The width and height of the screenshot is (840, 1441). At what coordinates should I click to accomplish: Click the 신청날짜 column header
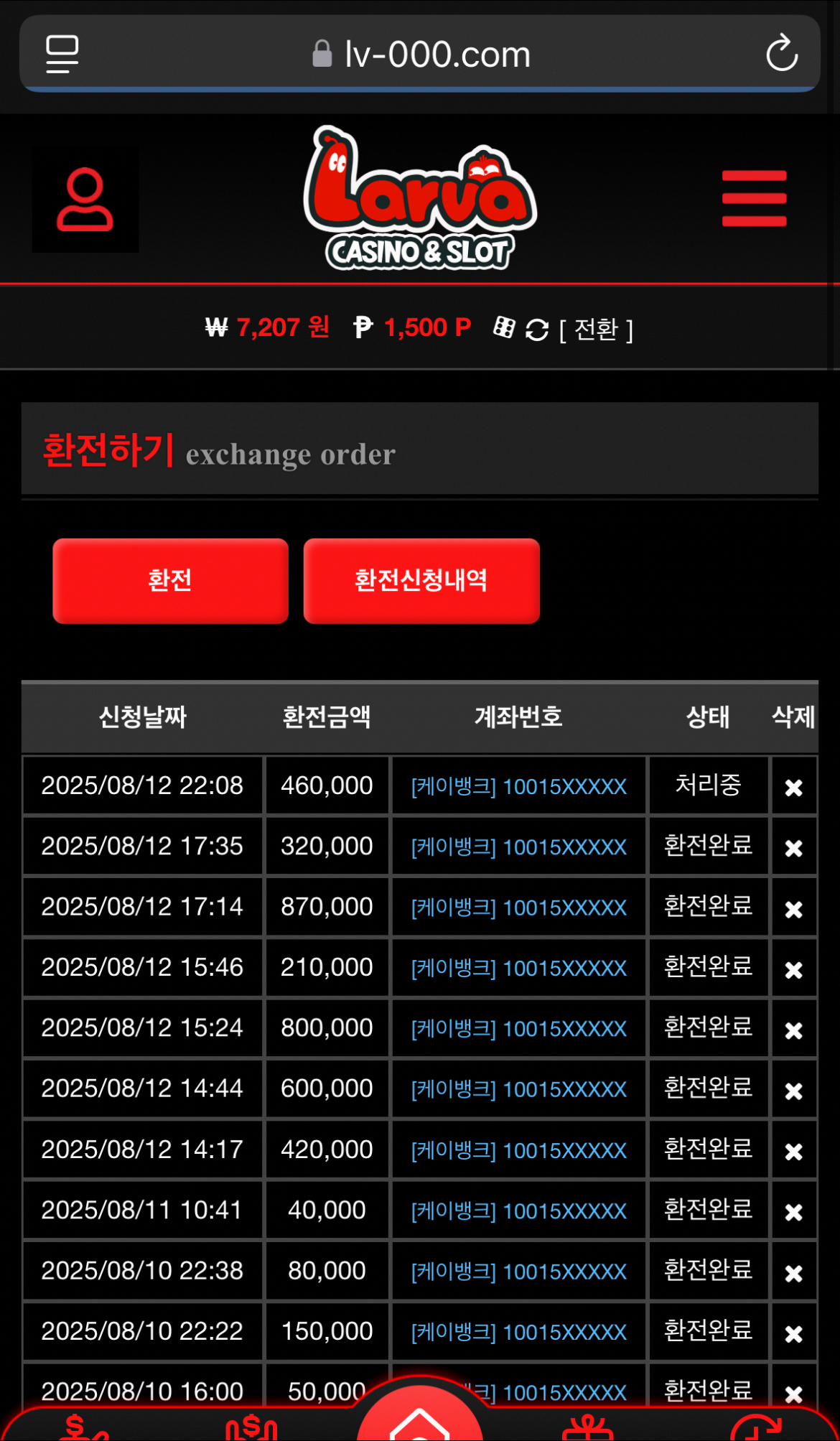click(x=143, y=717)
